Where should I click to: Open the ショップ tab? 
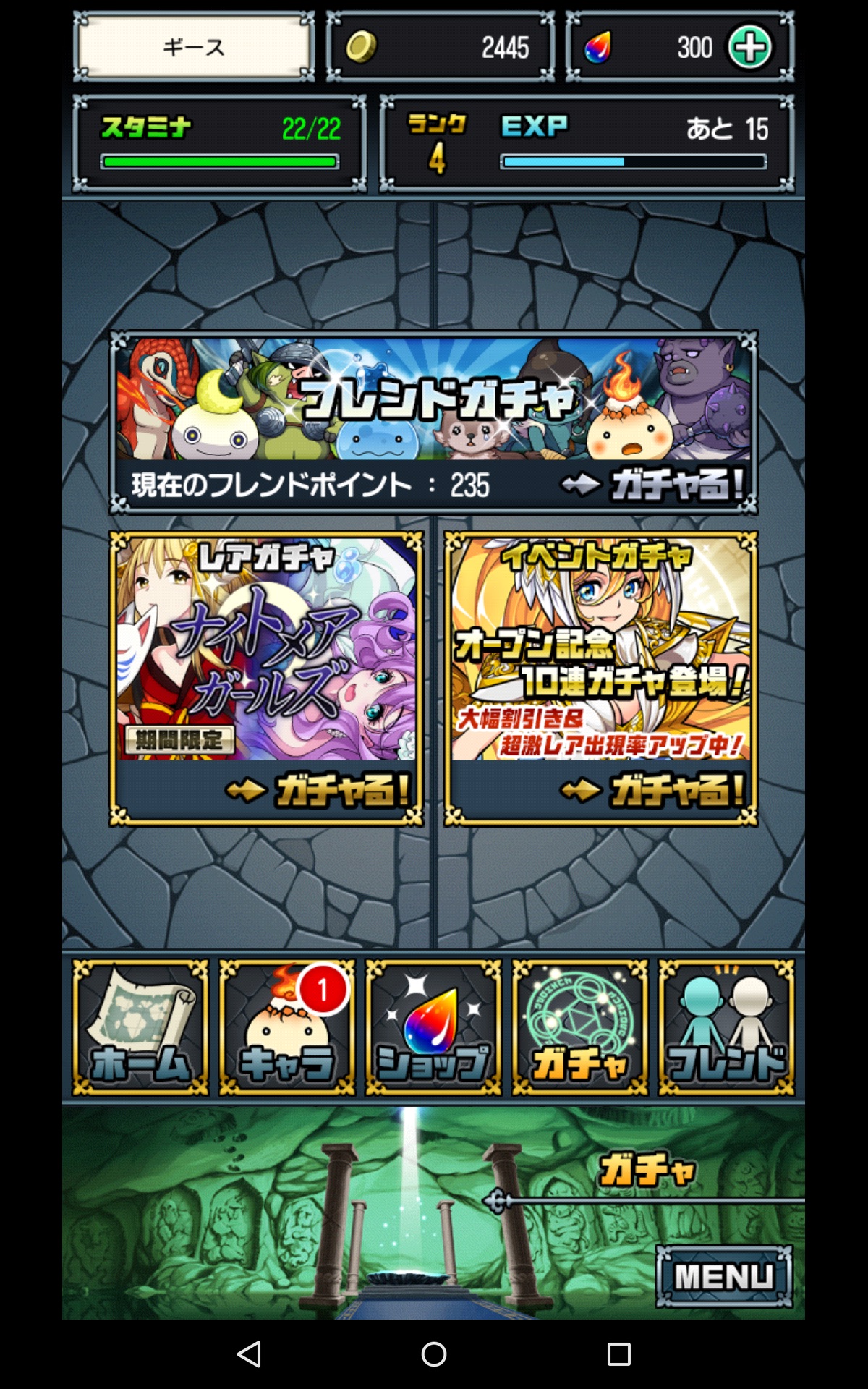[x=433, y=1027]
